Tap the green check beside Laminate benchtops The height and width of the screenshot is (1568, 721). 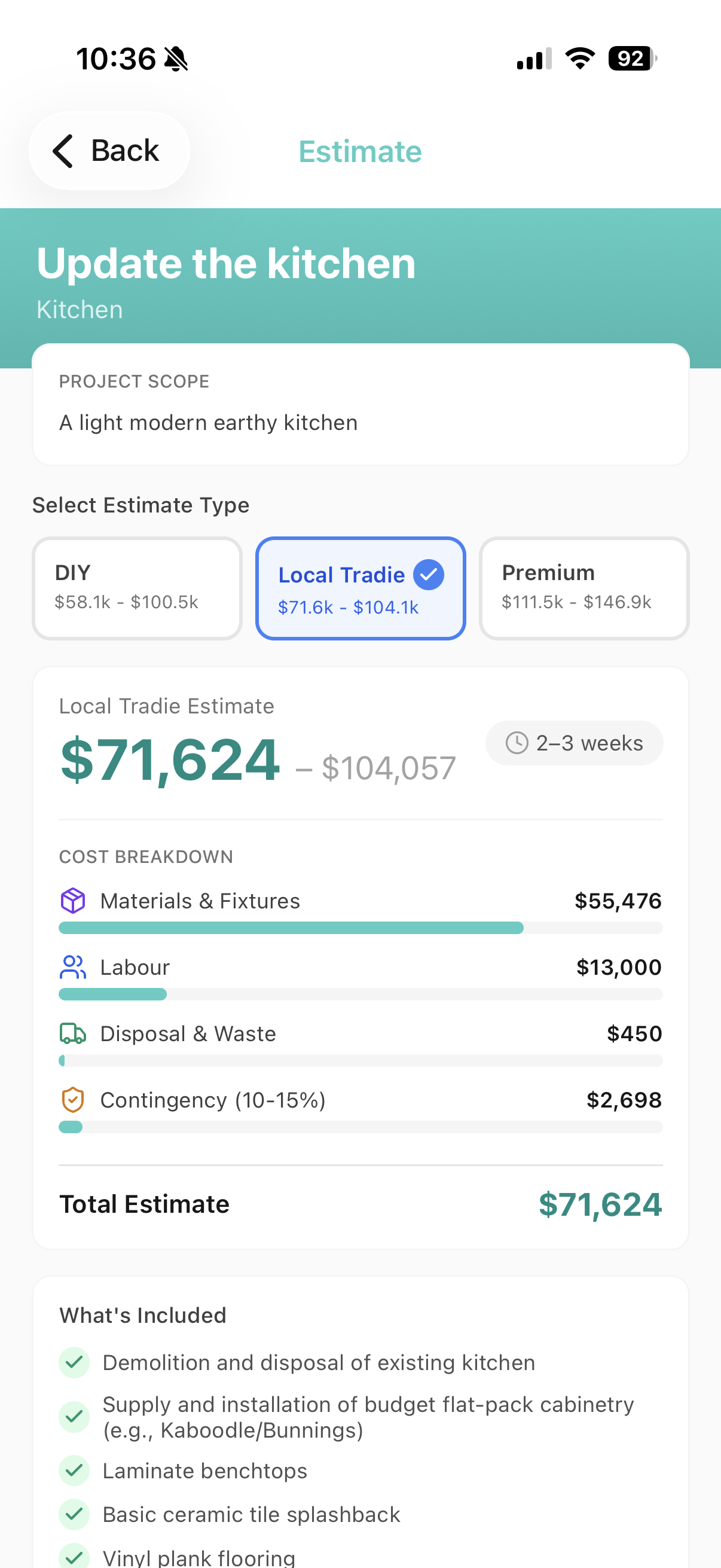[x=74, y=1471]
